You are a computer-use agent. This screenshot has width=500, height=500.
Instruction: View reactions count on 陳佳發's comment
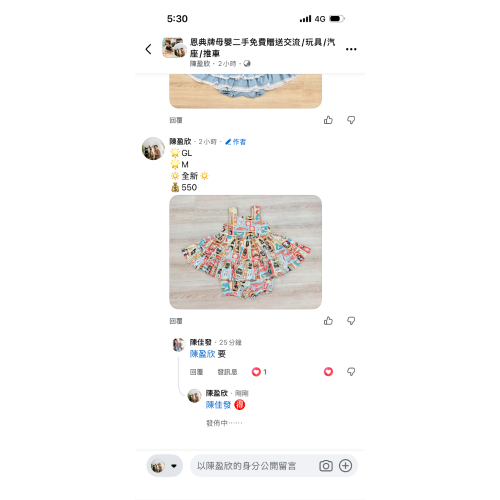click(x=259, y=372)
